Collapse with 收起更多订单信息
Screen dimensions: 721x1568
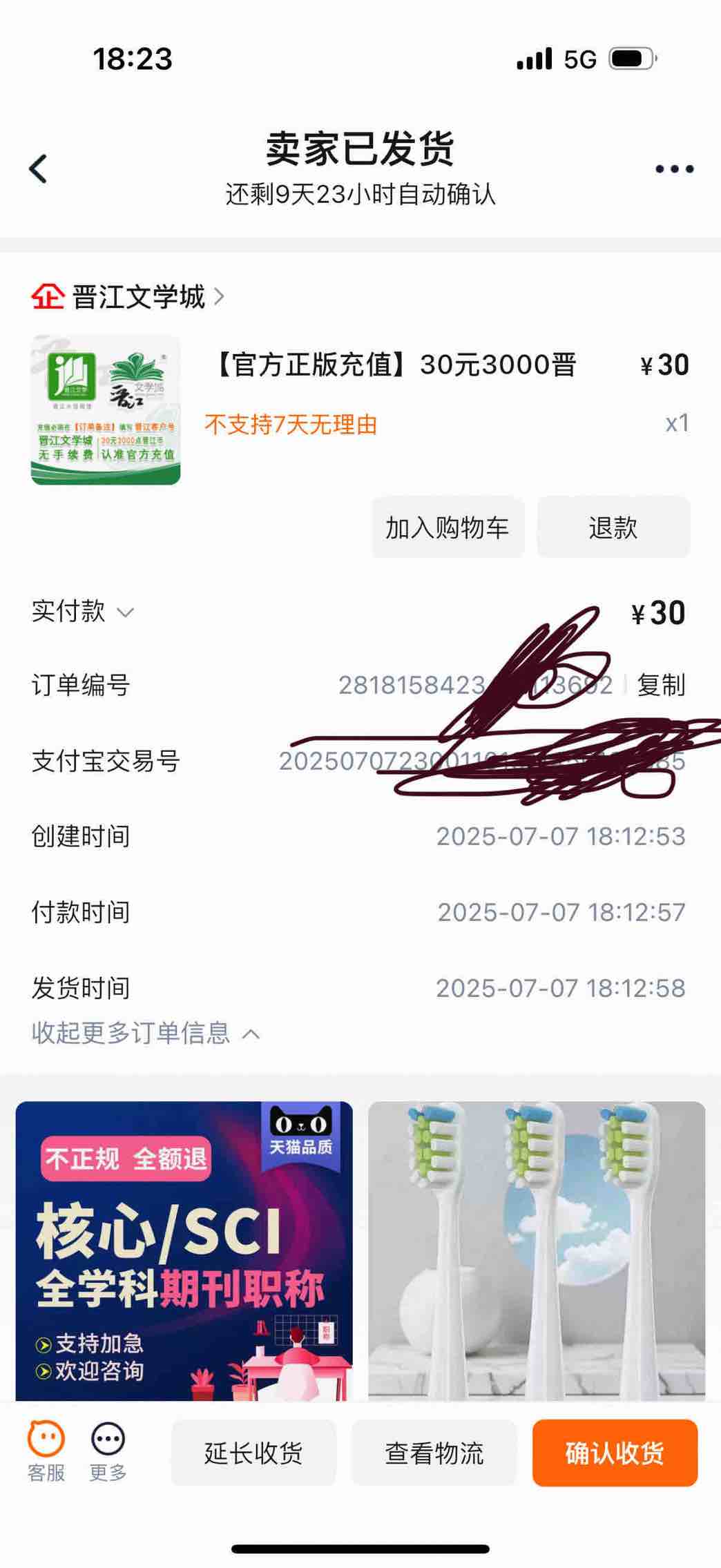145,1033
